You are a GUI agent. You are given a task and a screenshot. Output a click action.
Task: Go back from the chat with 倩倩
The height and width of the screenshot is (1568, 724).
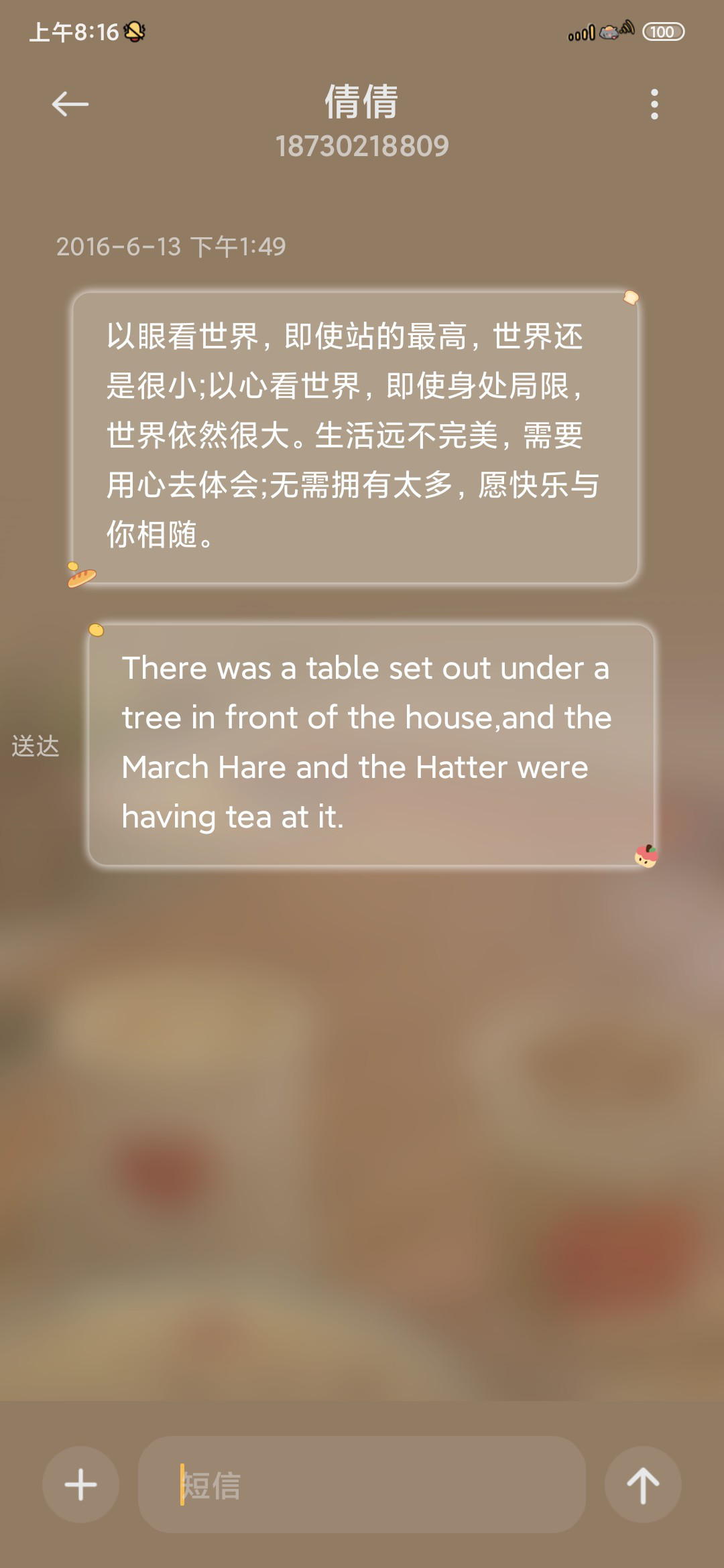(x=70, y=104)
